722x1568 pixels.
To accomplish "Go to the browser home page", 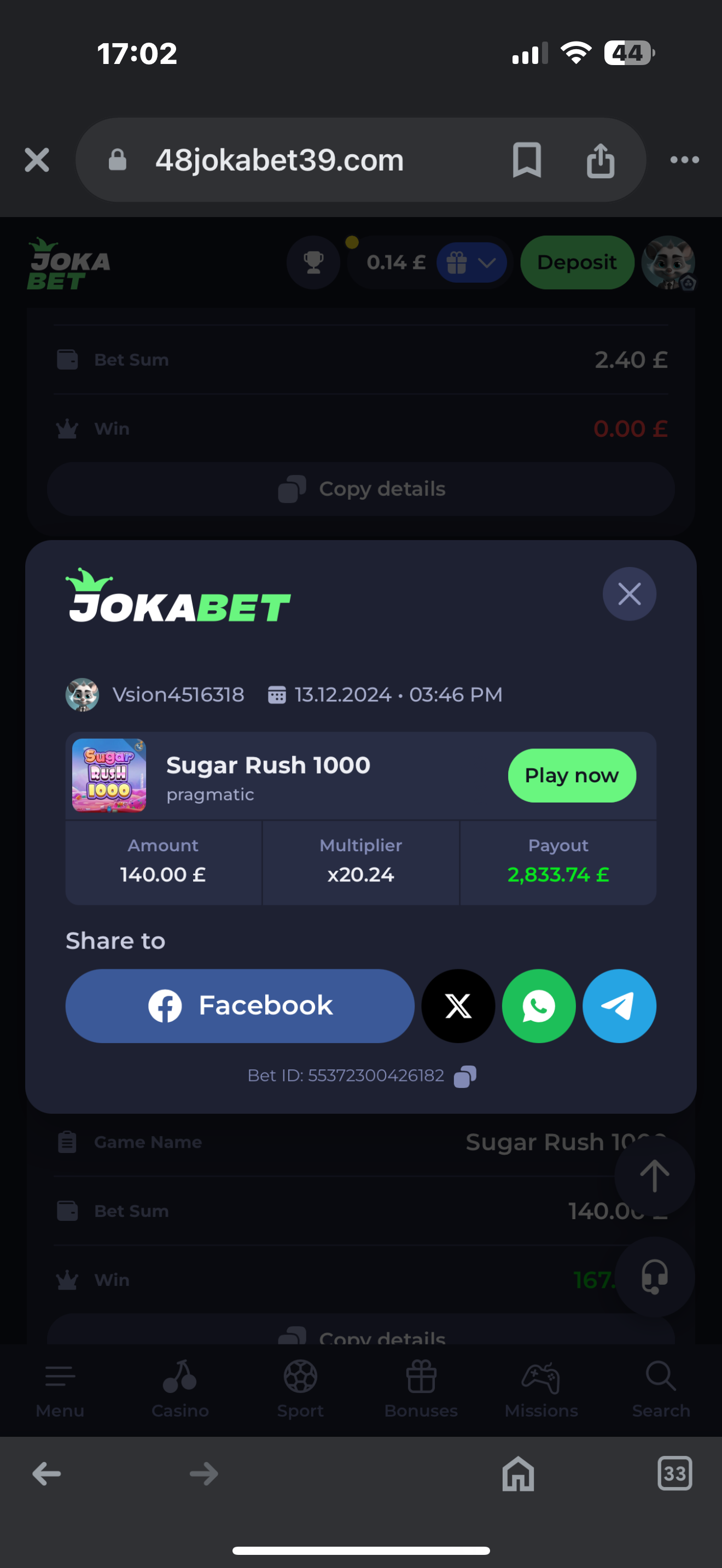I will [518, 1473].
